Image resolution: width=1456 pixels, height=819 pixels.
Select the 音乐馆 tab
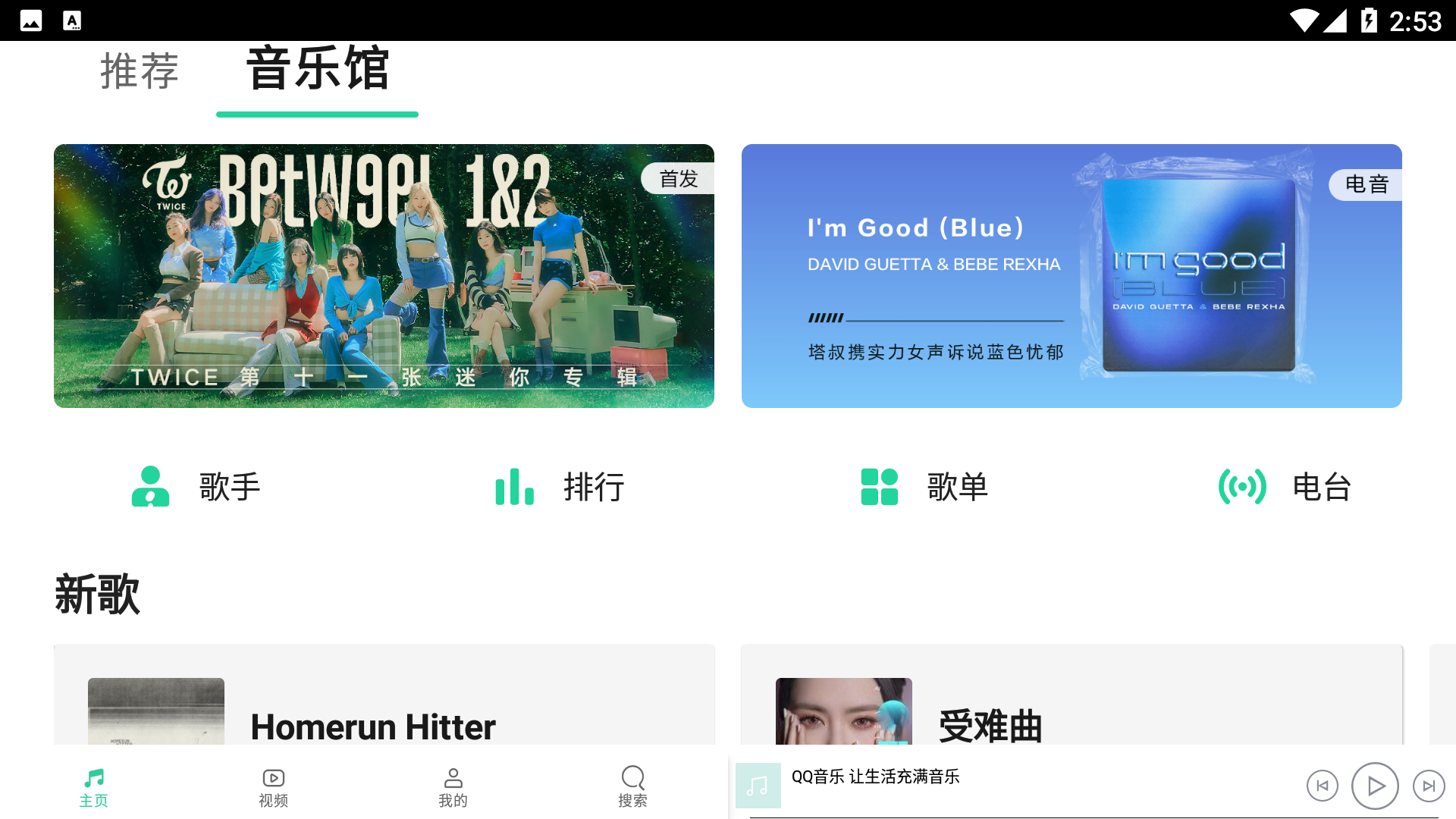tap(317, 70)
